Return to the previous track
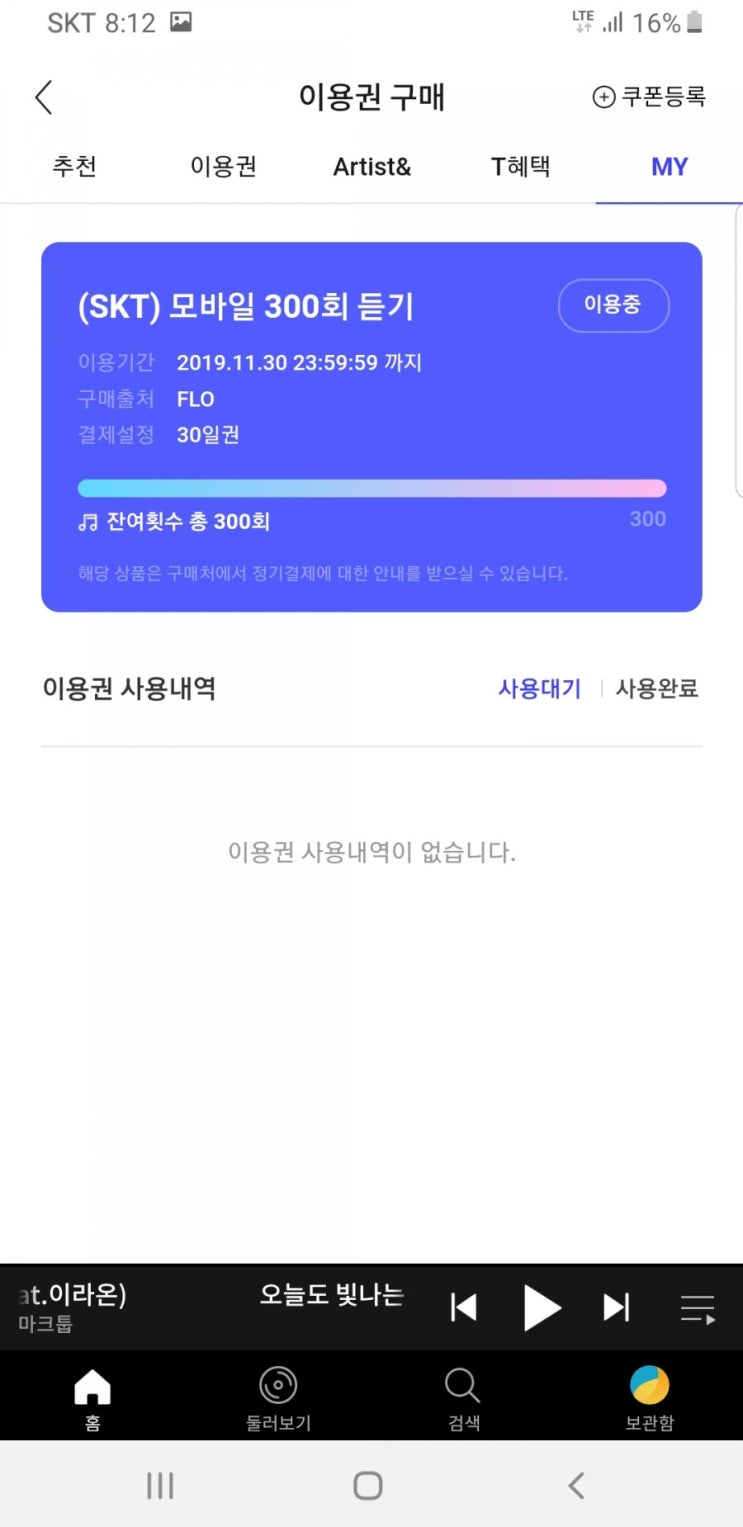Image resolution: width=743 pixels, height=1527 pixels. point(463,1307)
